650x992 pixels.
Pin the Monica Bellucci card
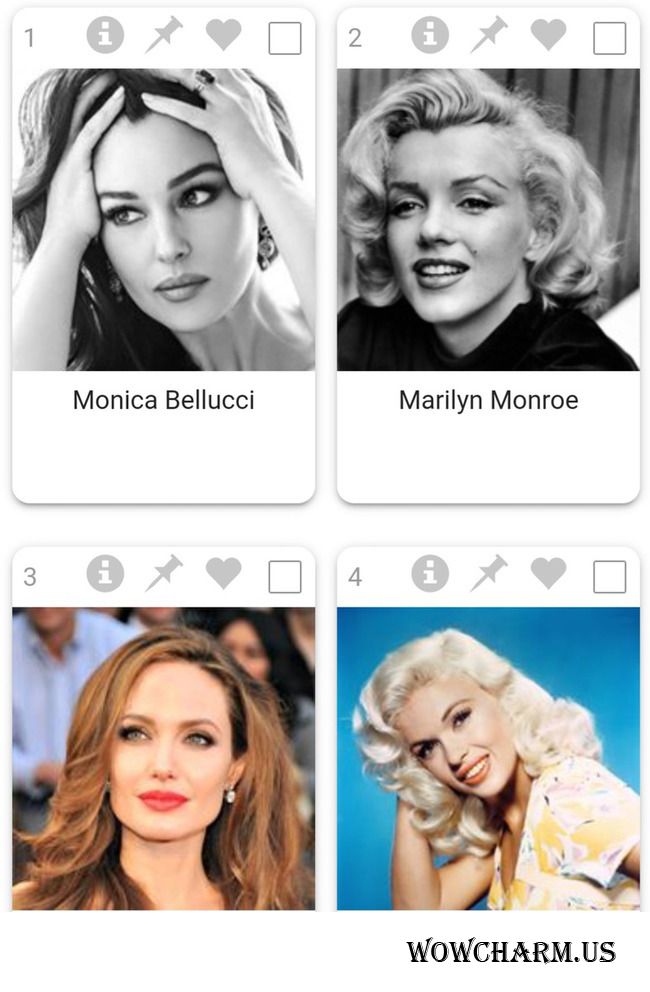[164, 36]
